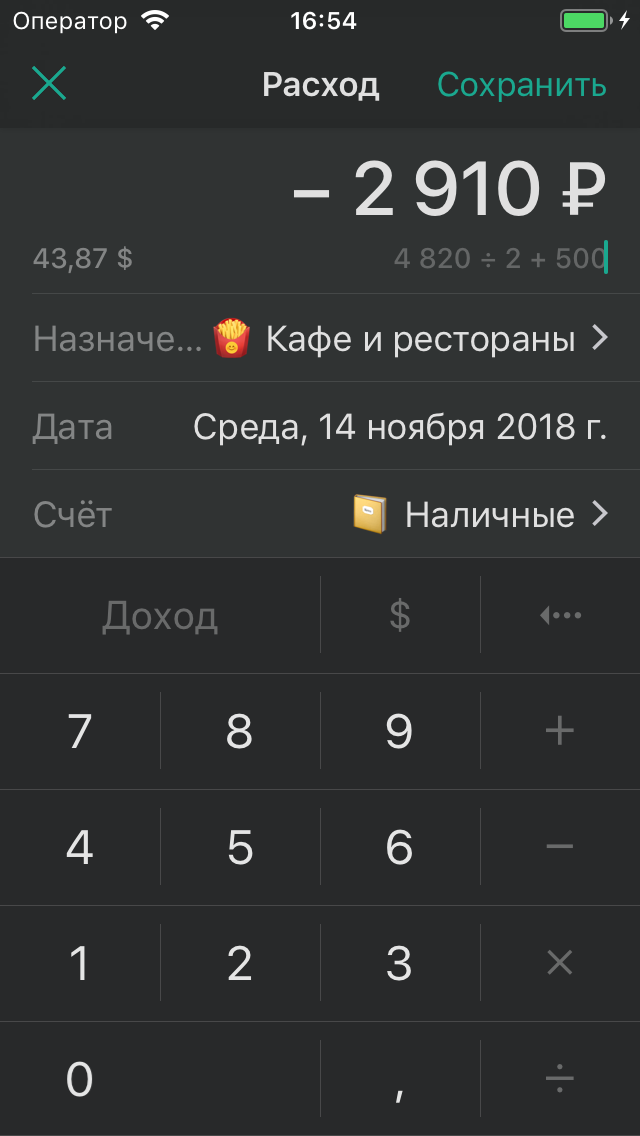Add the plus operator
Viewport: 640px width, 1136px height.
pyautogui.click(x=560, y=732)
